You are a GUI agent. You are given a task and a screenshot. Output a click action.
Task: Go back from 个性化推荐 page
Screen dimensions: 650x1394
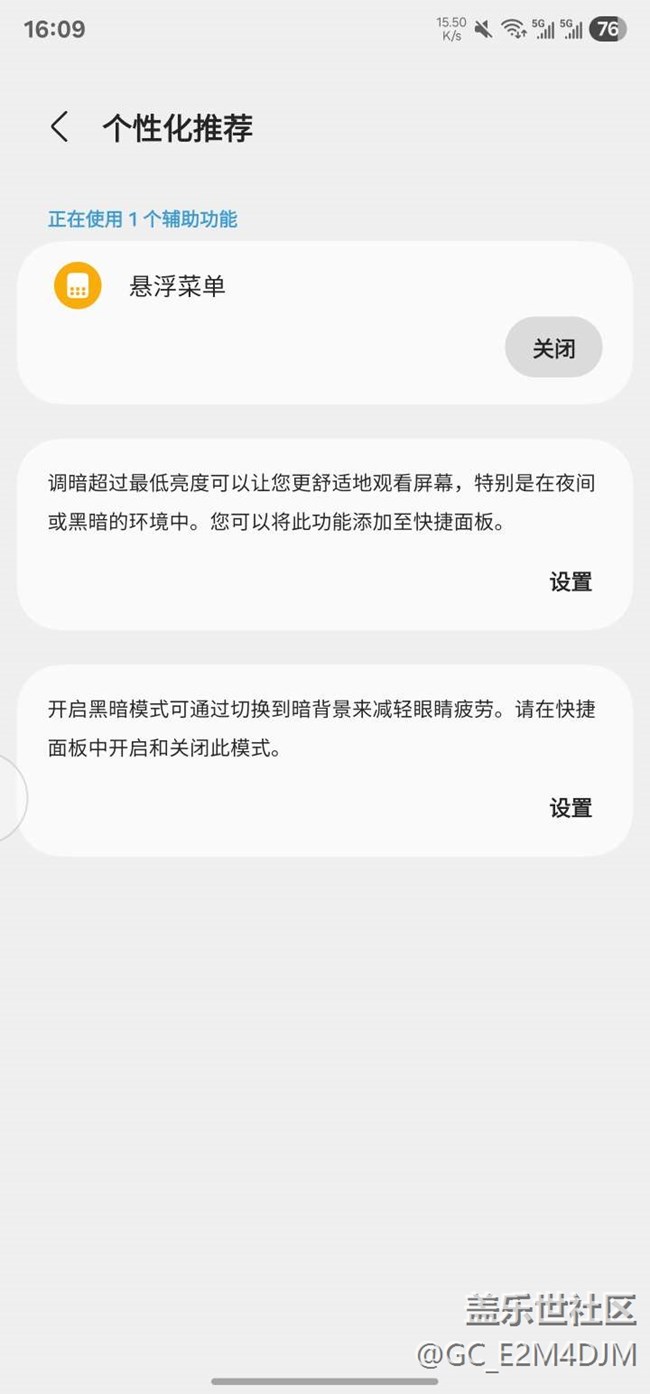click(60, 128)
